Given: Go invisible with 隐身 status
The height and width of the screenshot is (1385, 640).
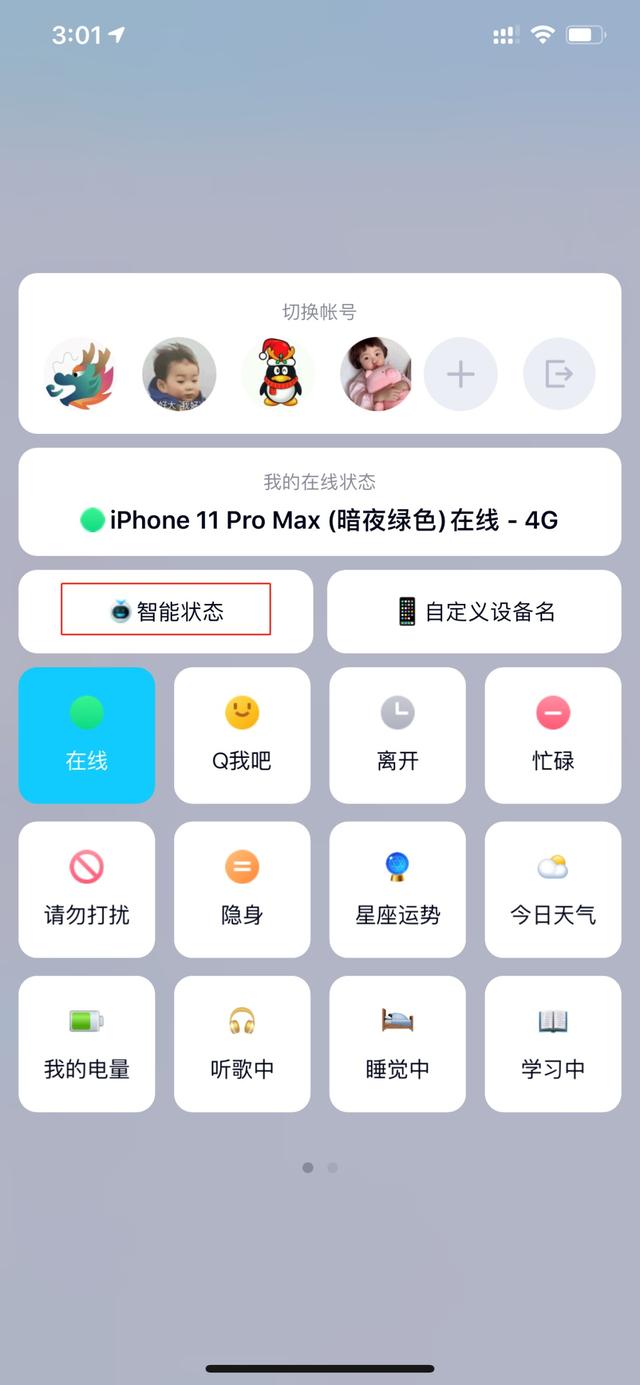Looking at the screenshot, I should pyautogui.click(x=242, y=889).
